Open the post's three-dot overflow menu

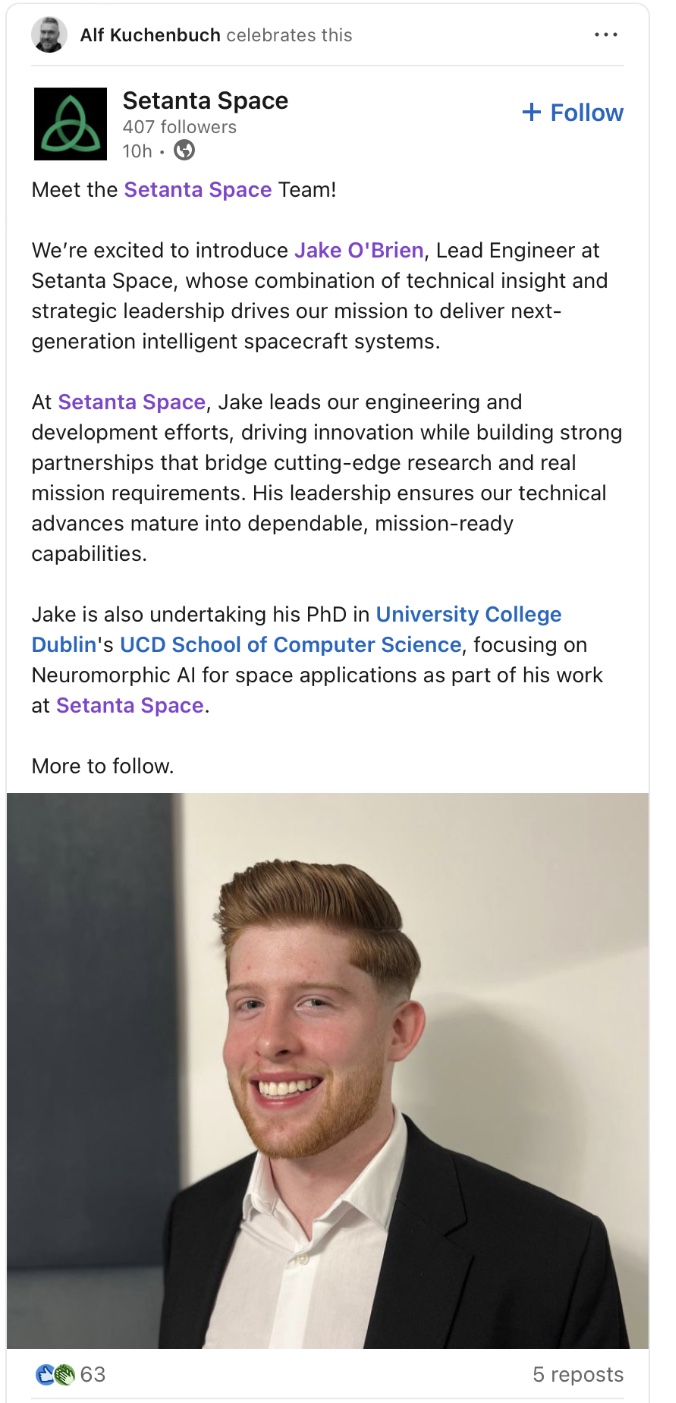click(606, 35)
